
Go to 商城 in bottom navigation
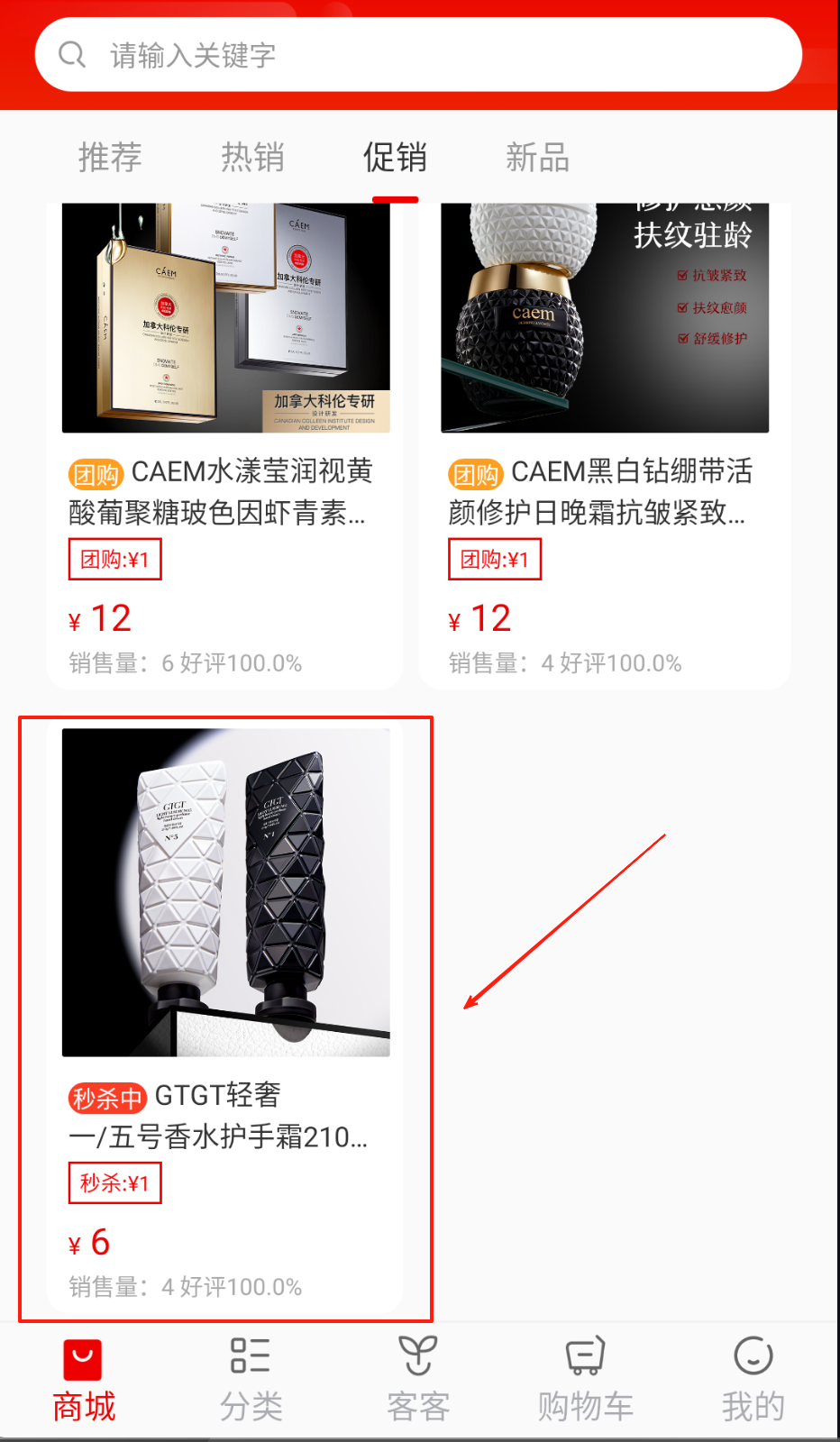(83, 1381)
